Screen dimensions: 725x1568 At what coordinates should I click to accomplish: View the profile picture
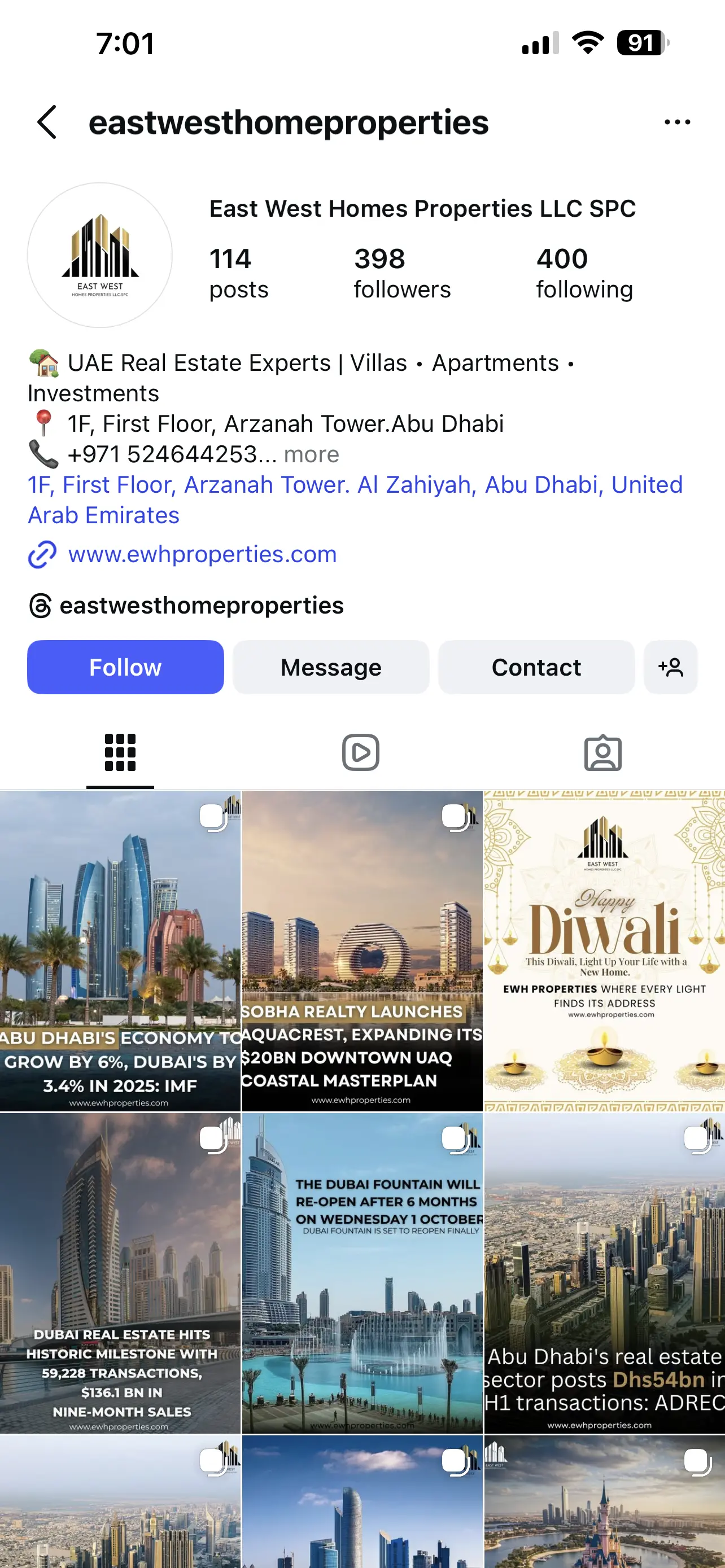[x=100, y=255]
